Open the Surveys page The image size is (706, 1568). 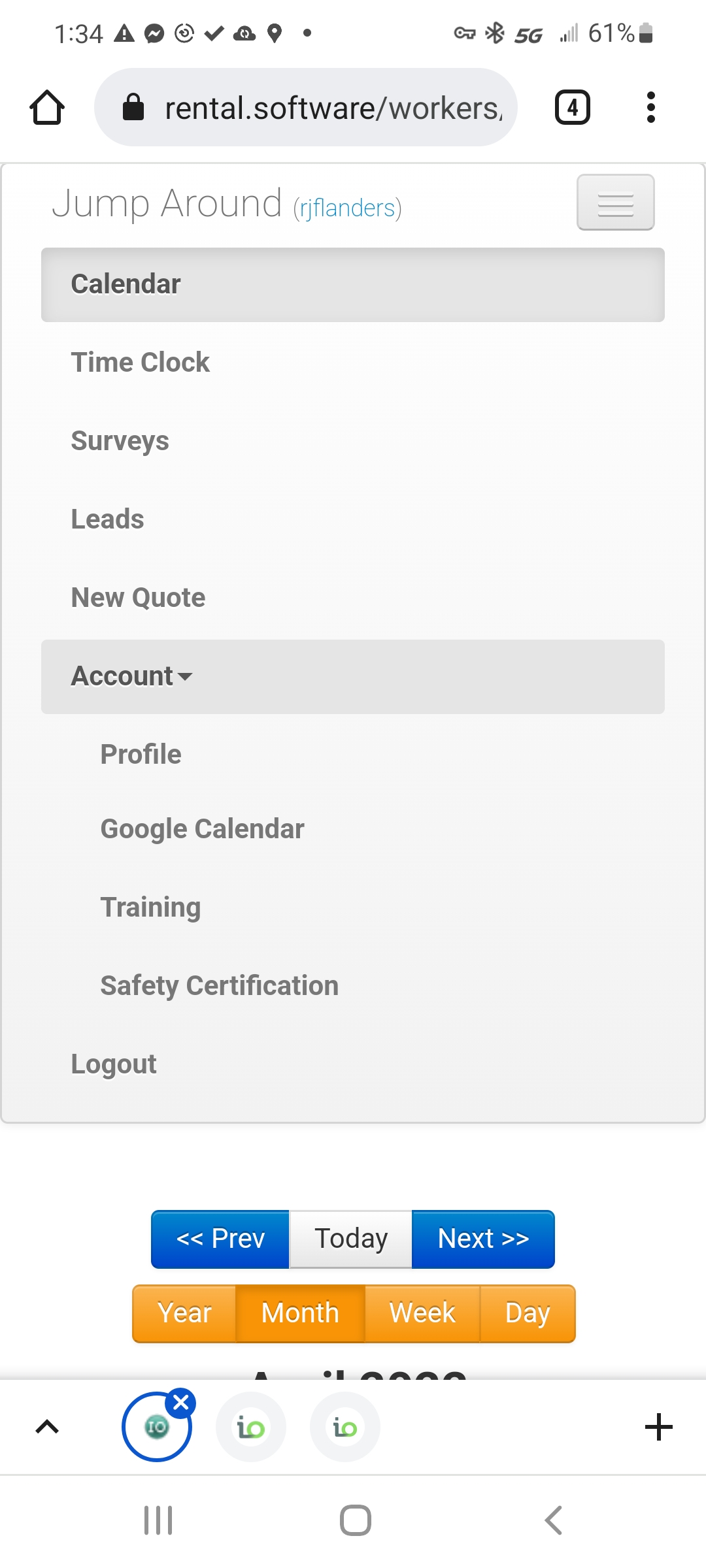point(120,441)
